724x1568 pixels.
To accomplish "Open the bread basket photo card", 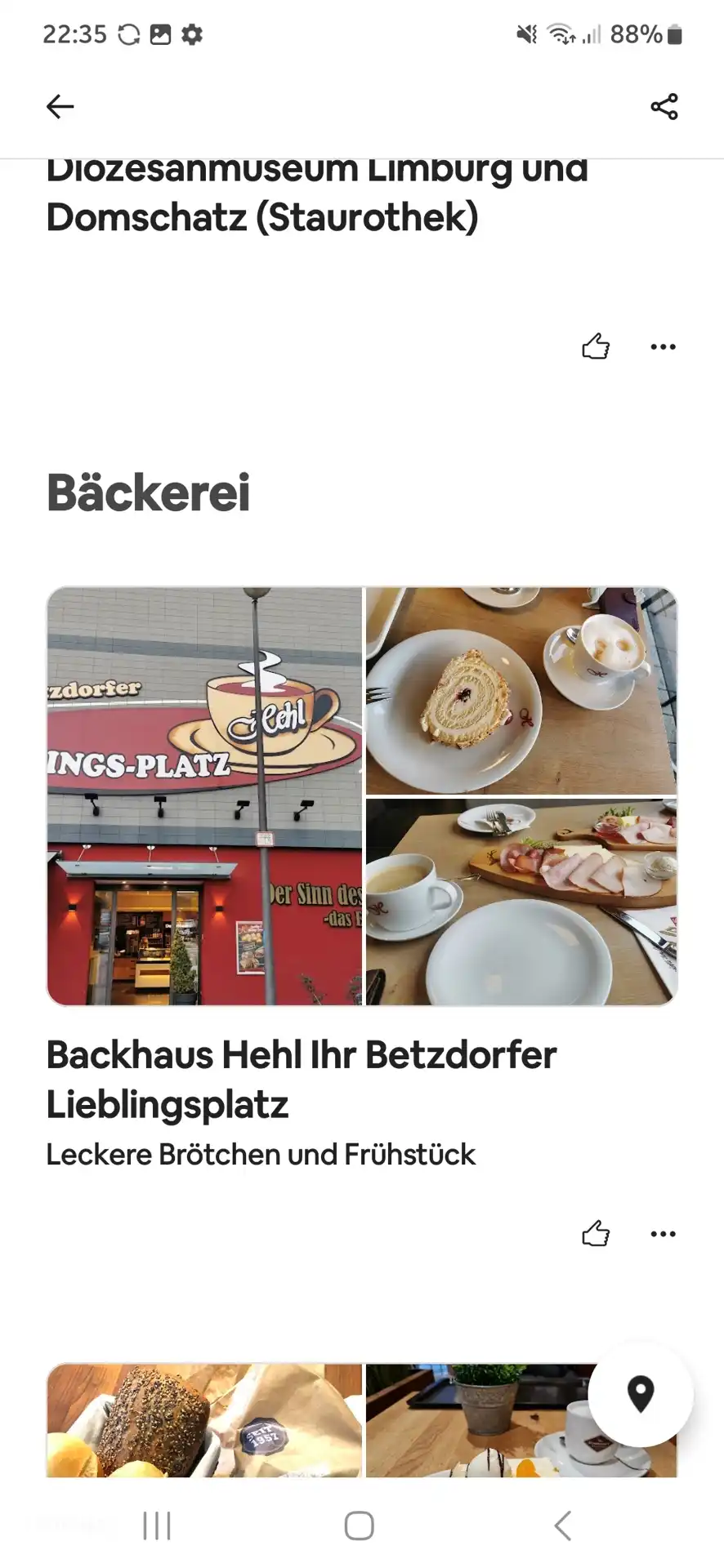I will [x=204, y=1419].
